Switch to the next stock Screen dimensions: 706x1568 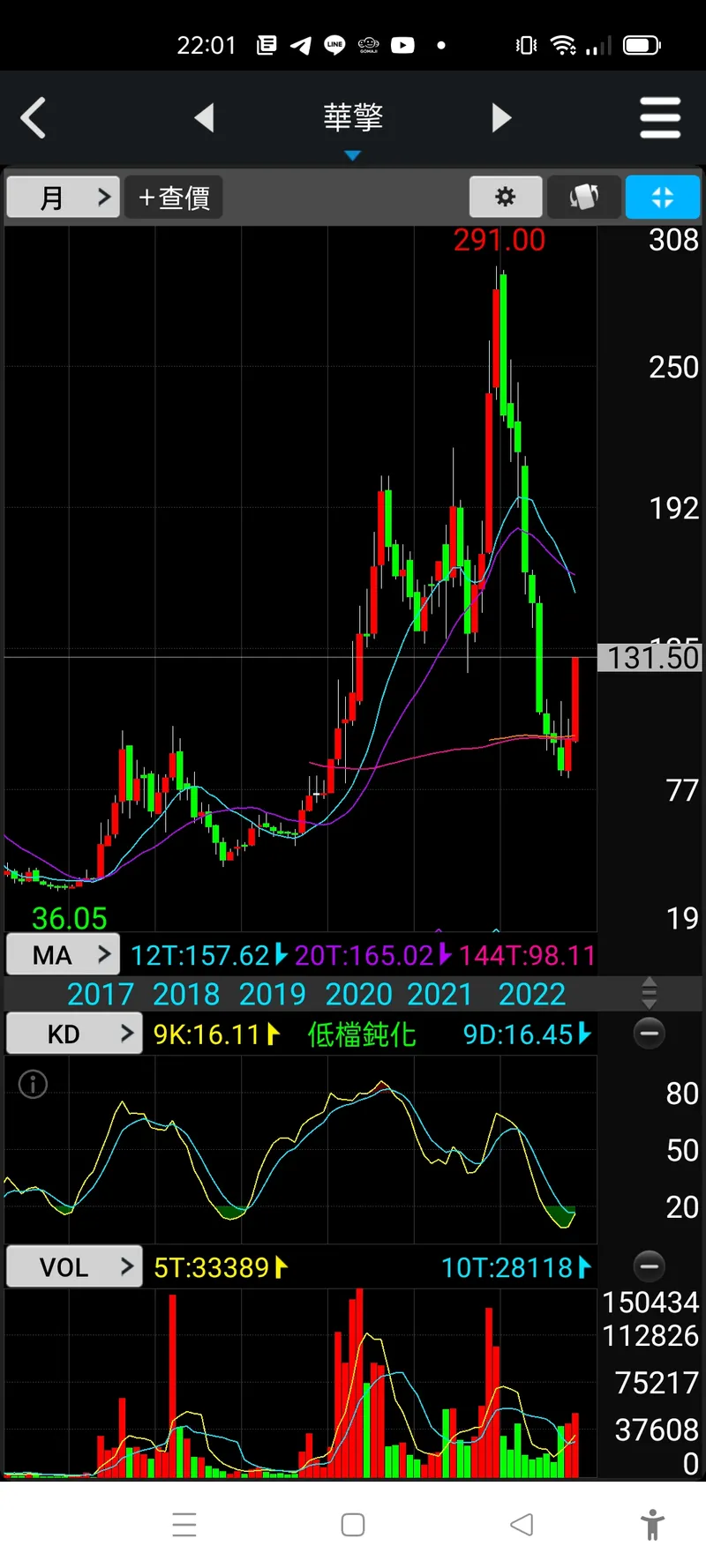tap(501, 117)
